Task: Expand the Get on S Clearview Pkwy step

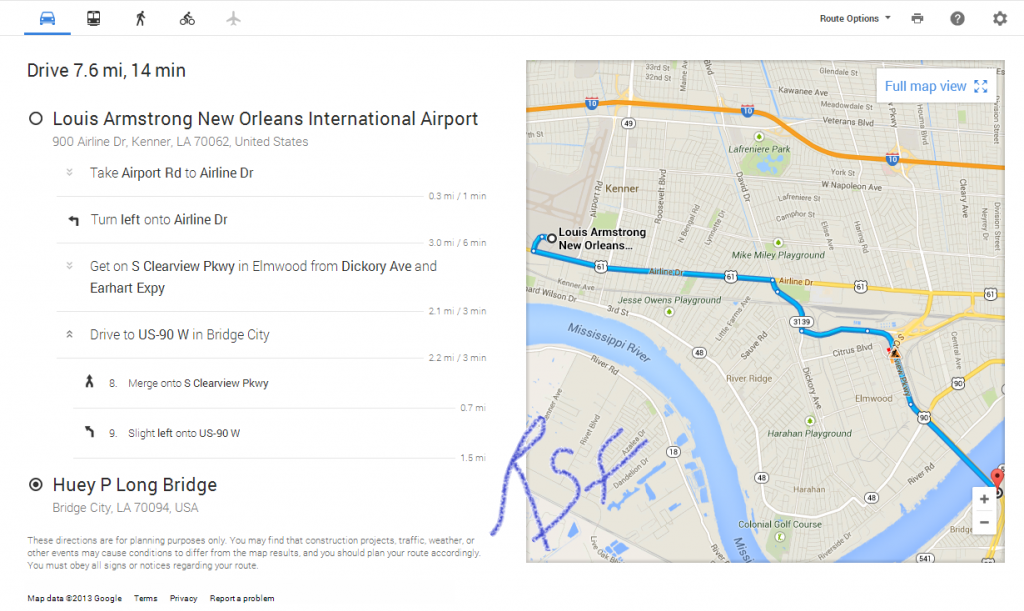Action: coord(70,266)
